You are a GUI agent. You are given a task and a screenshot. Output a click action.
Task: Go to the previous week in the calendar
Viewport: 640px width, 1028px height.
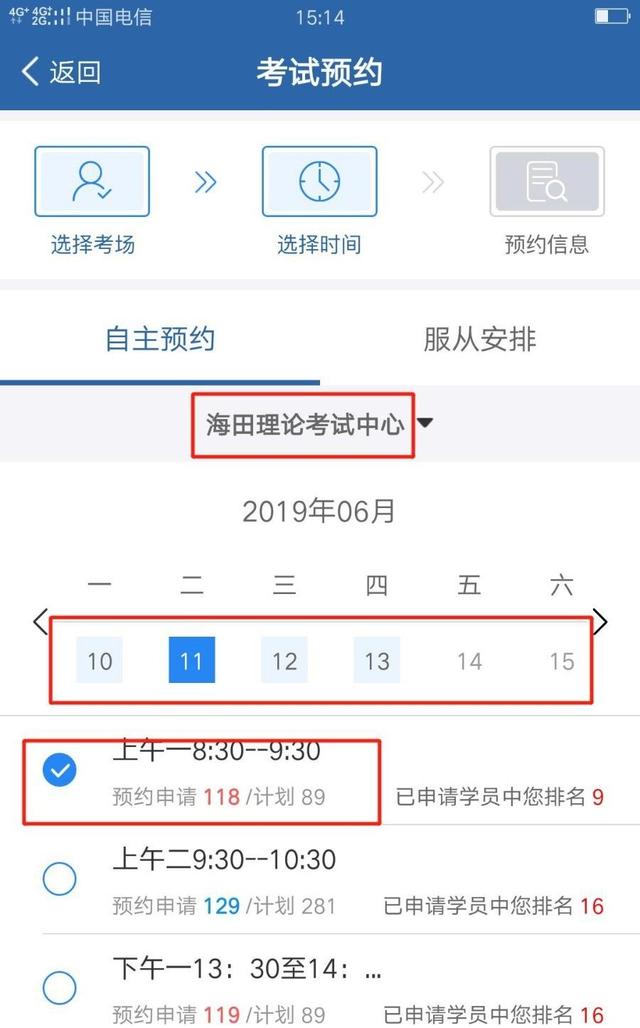click(x=41, y=622)
